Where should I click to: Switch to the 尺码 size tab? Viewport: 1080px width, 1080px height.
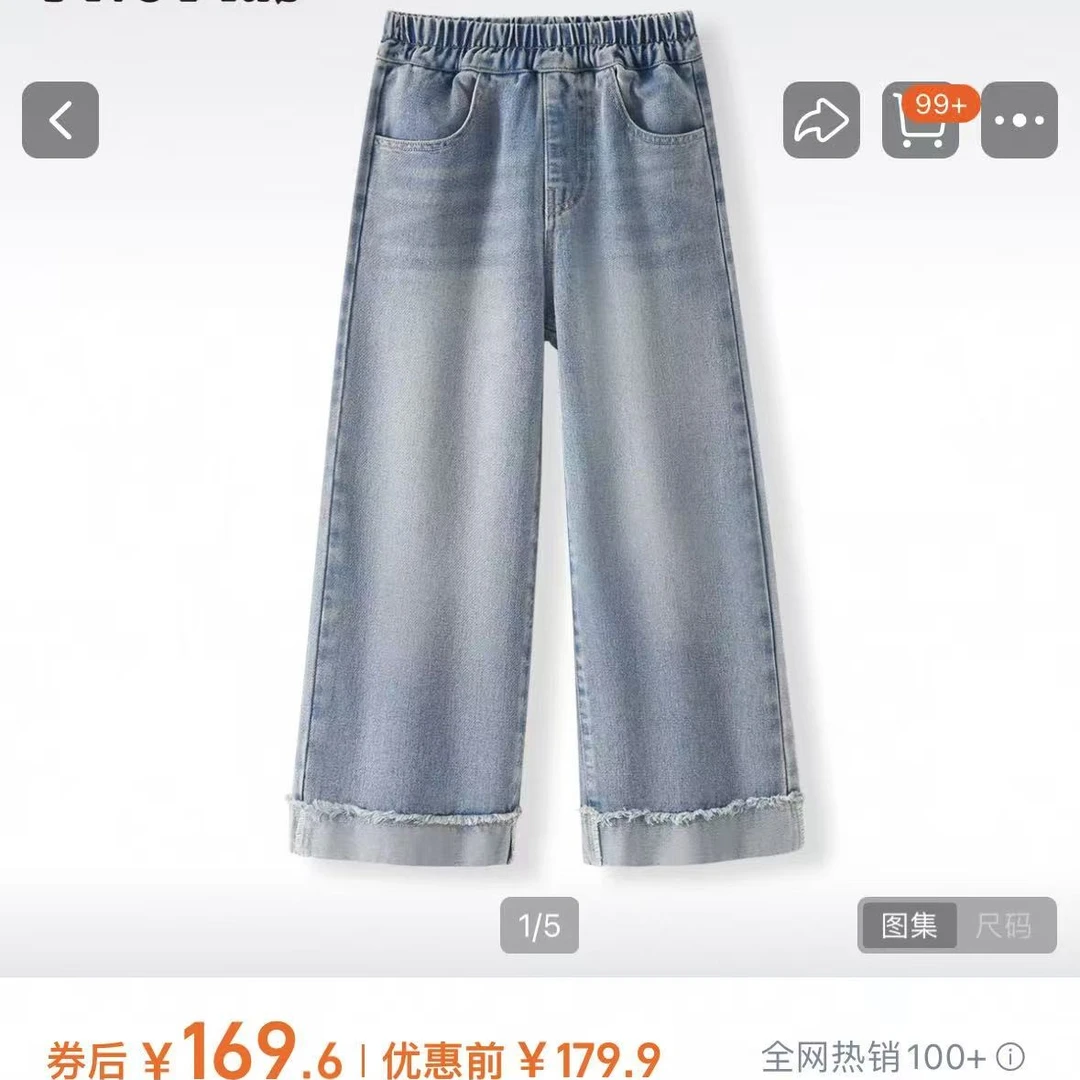pos(1004,925)
